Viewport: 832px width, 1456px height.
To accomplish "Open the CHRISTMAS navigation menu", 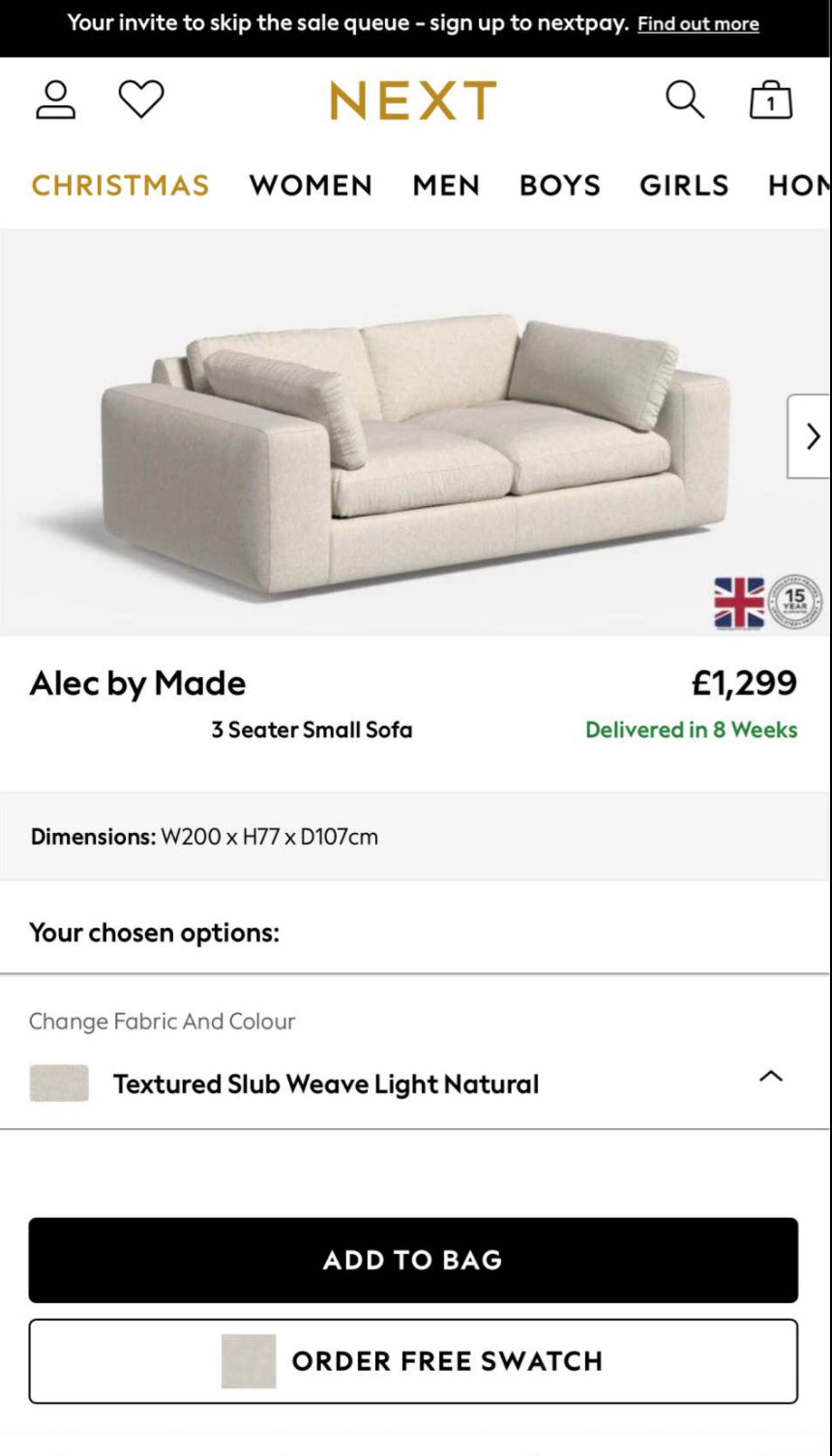I will point(120,185).
